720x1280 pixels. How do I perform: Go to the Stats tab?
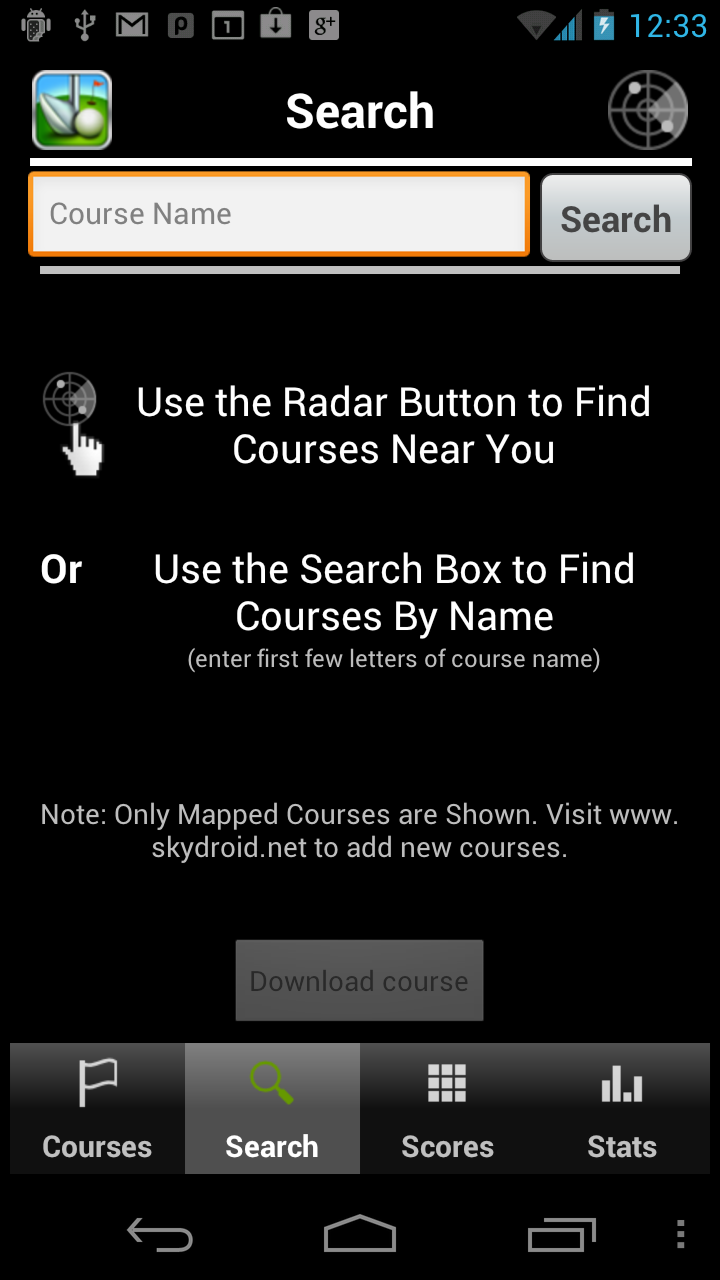(x=622, y=1108)
